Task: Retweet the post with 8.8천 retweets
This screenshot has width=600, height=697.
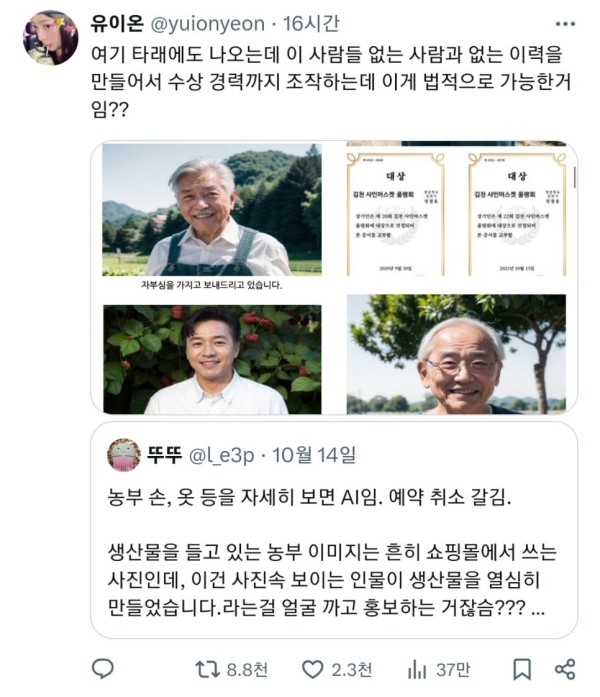Action: [207, 669]
